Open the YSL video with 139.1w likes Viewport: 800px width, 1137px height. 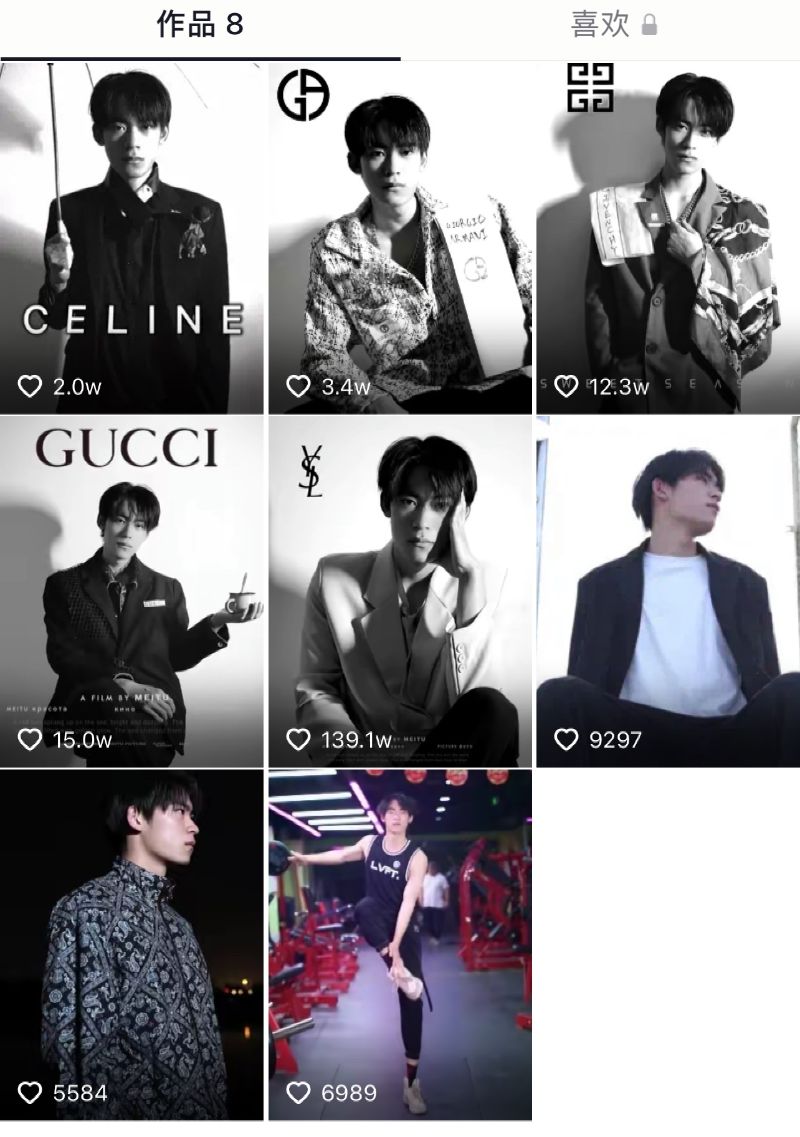[x=400, y=592]
